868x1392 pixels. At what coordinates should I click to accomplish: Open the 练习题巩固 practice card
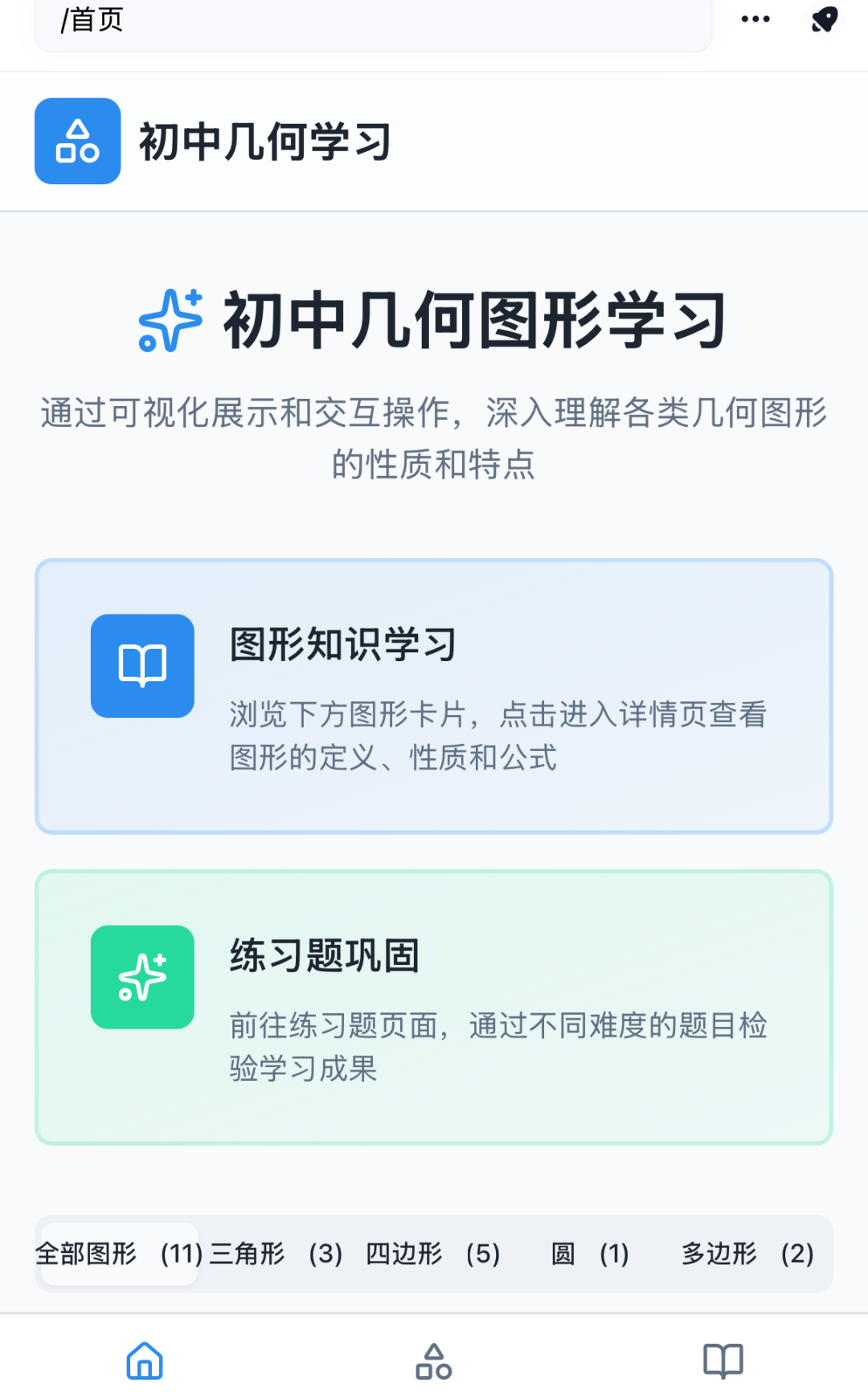pyautogui.click(x=434, y=1005)
